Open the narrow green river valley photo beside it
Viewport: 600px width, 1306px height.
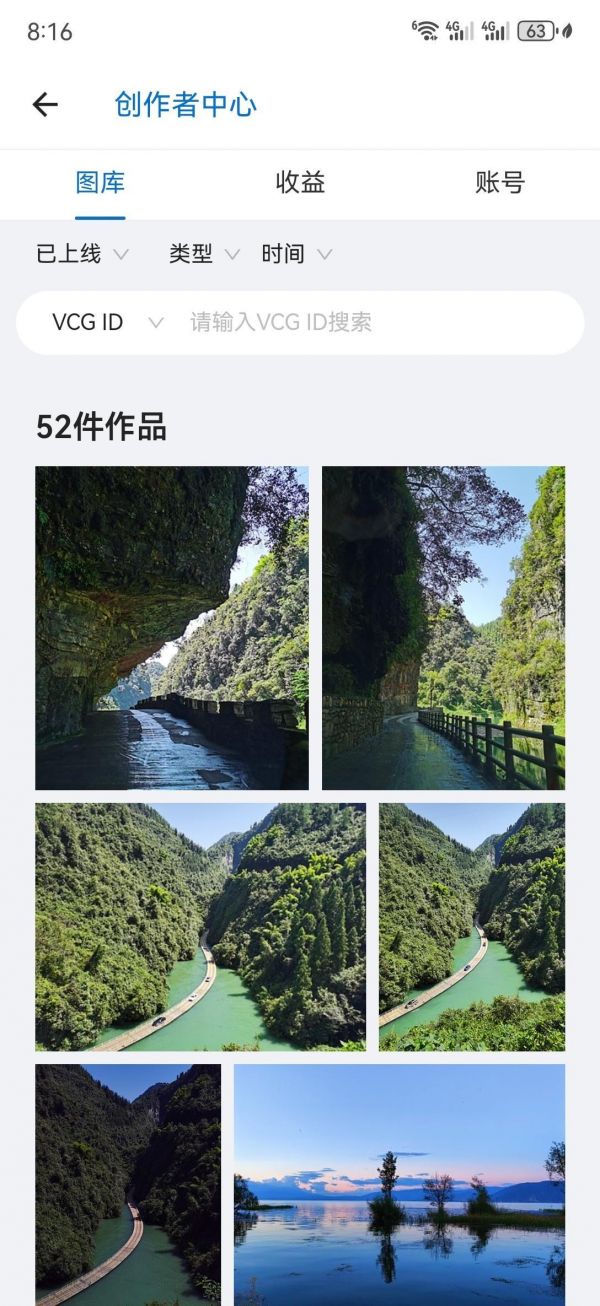click(x=472, y=927)
